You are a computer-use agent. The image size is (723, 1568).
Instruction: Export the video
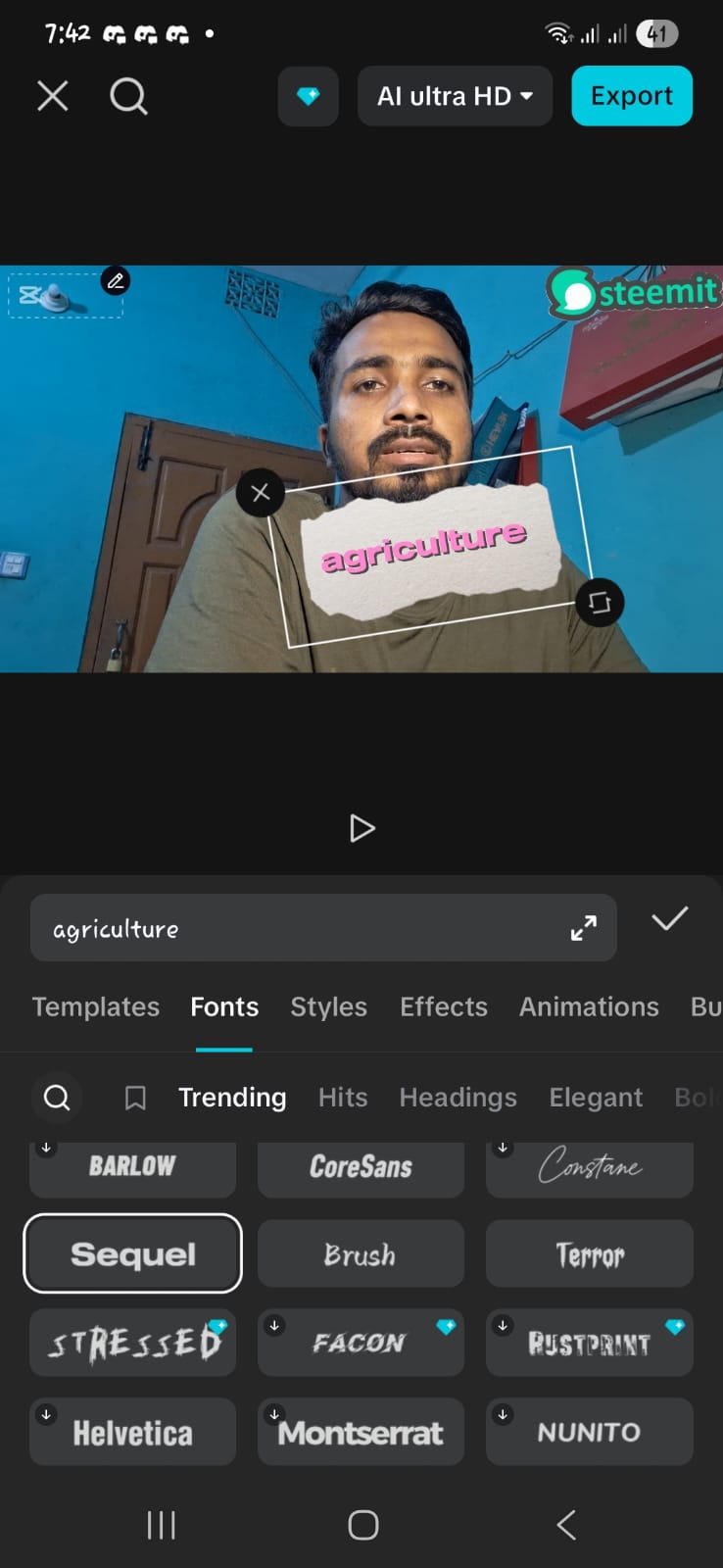(632, 96)
